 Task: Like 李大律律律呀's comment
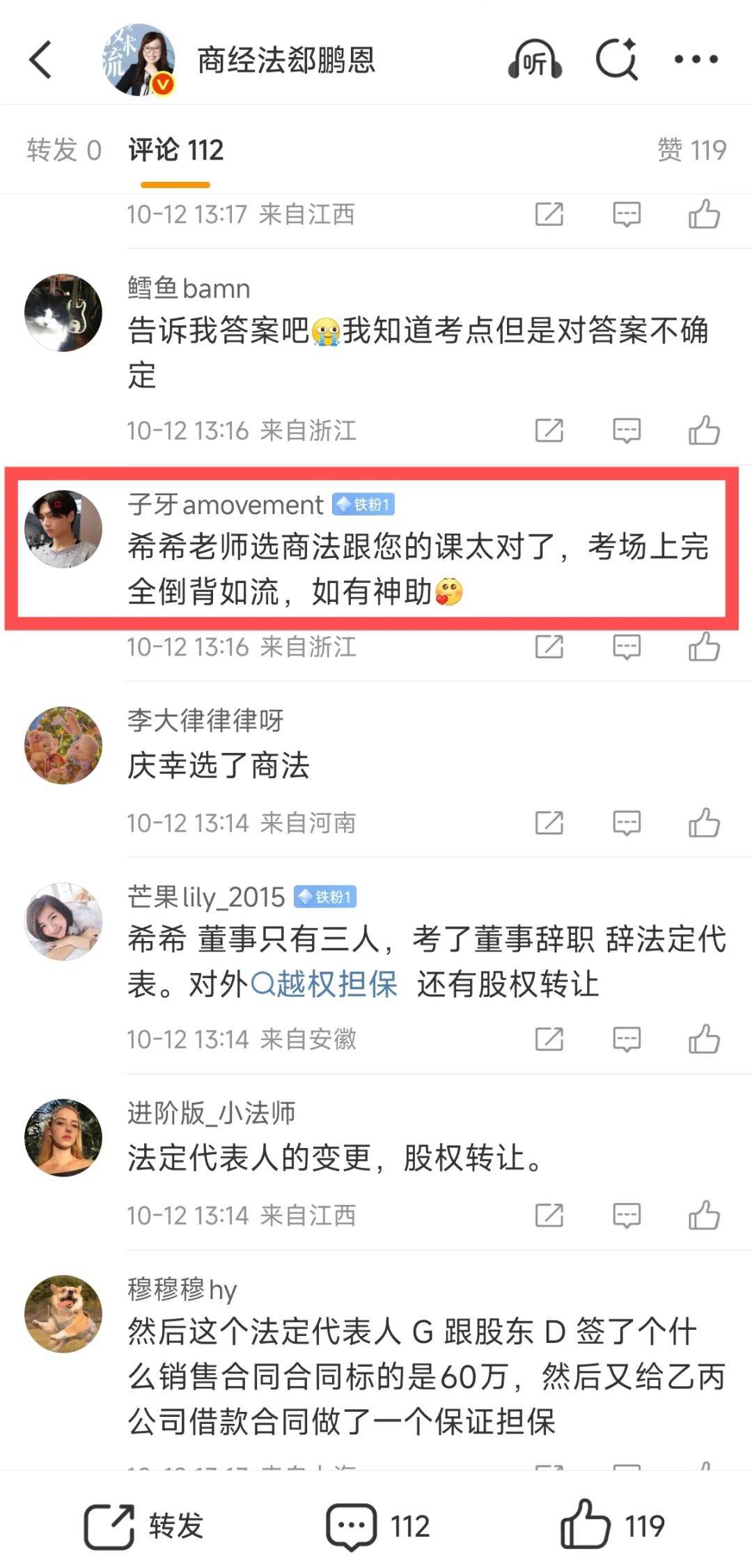point(704,823)
